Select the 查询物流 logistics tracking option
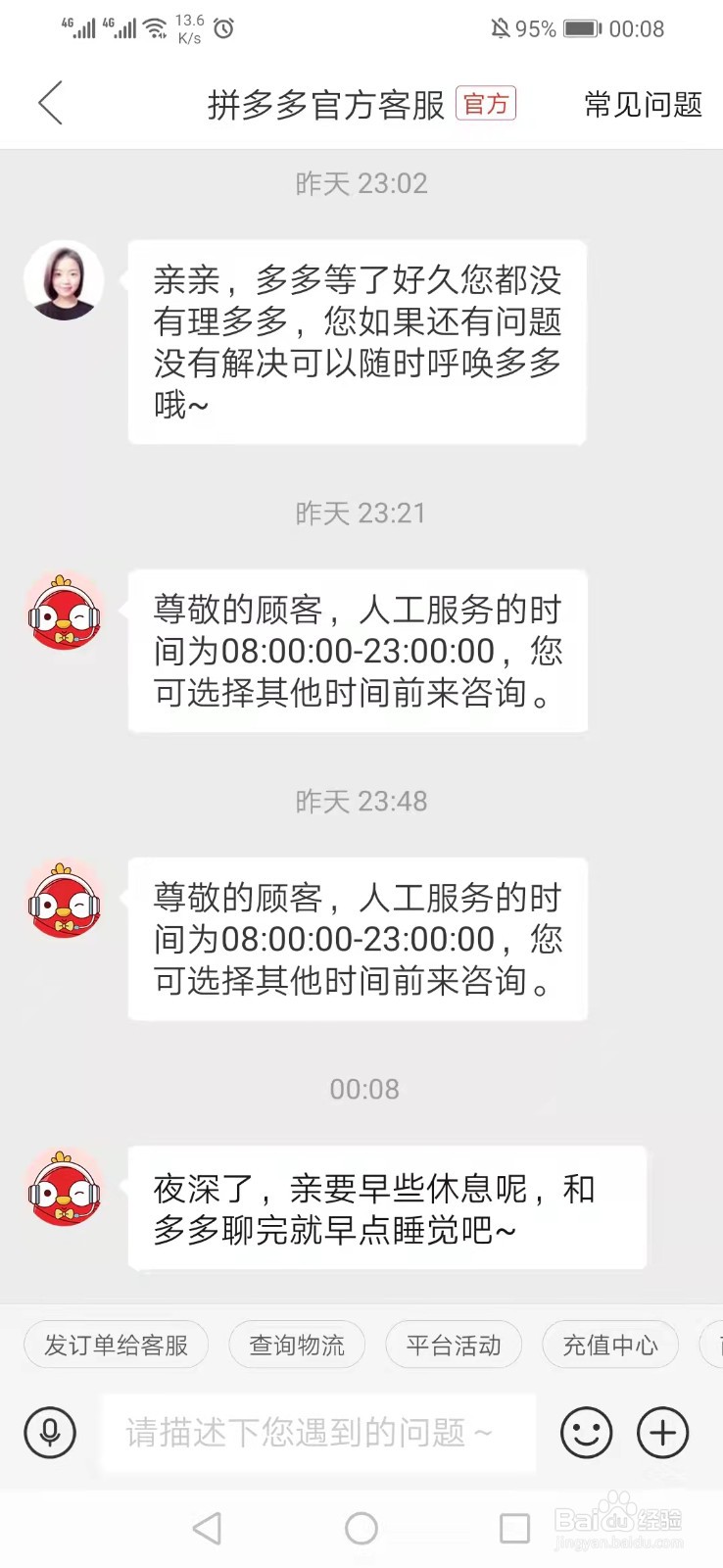 point(296,1345)
